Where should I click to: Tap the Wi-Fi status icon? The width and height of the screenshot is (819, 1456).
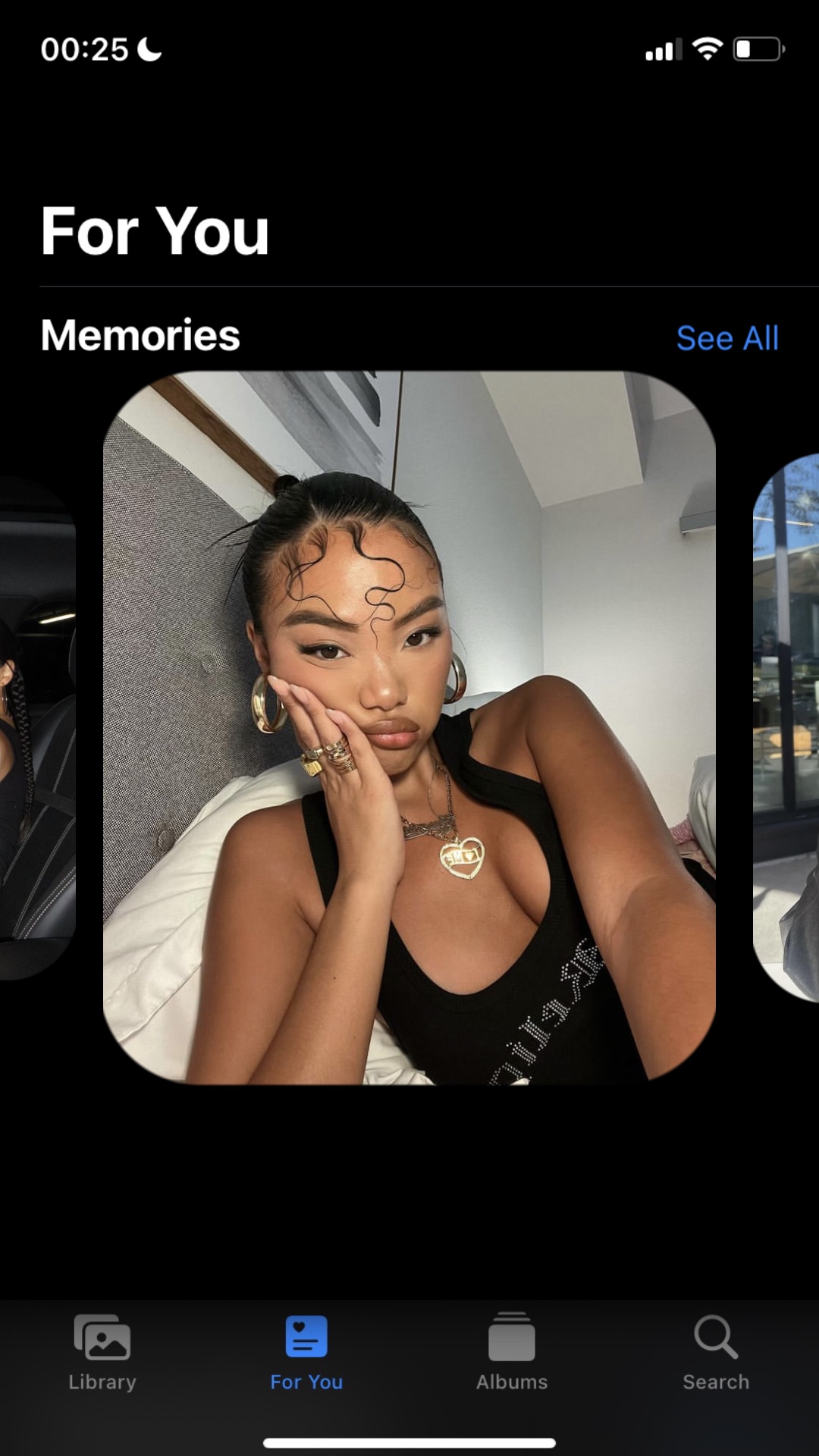click(708, 49)
